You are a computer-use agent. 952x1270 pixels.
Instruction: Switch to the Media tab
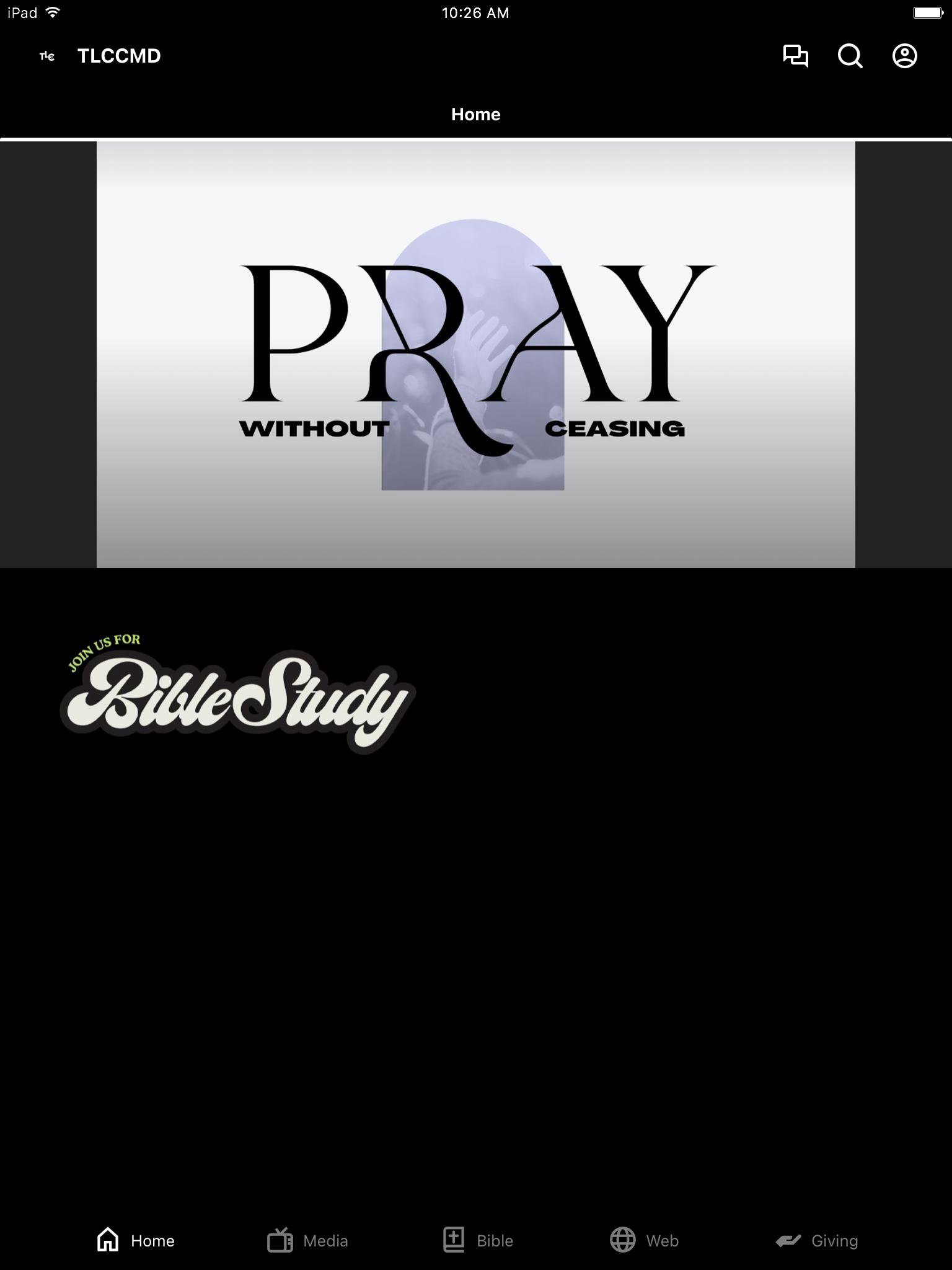pos(307,1240)
